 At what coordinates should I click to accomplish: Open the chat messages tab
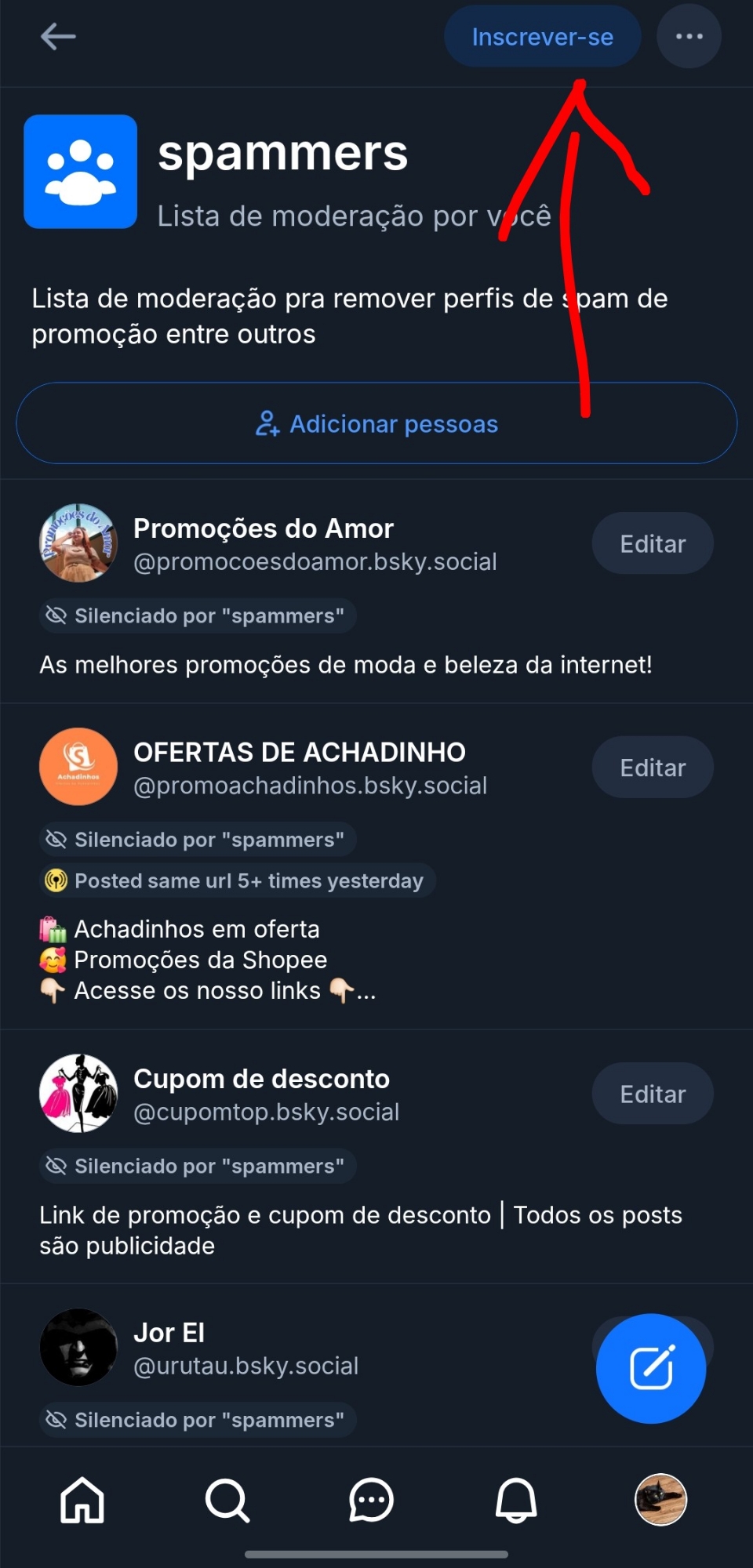[371, 1500]
